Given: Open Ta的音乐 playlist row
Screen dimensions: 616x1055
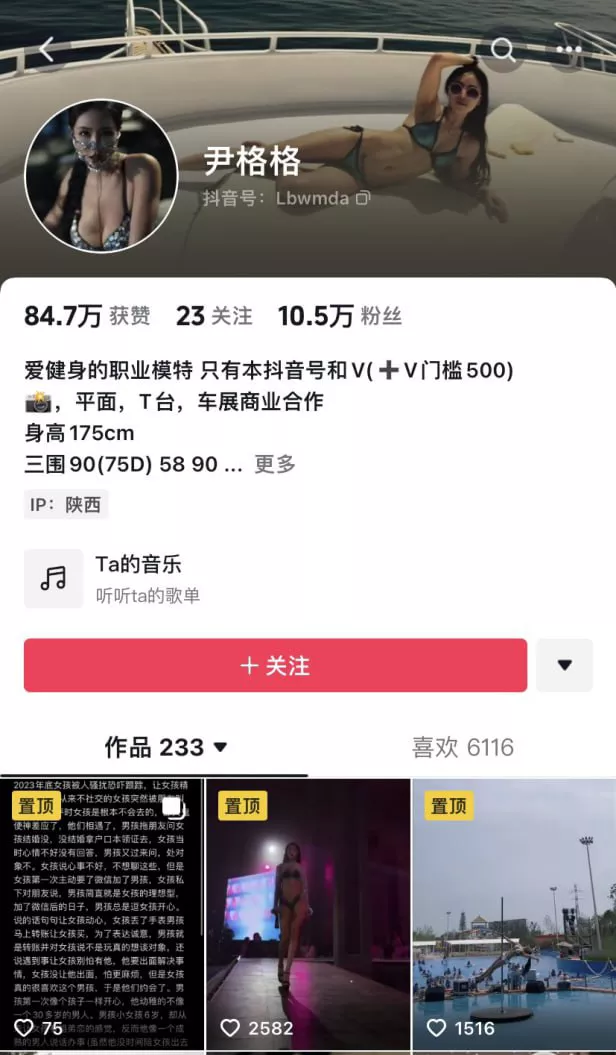Looking at the screenshot, I should (x=308, y=579).
